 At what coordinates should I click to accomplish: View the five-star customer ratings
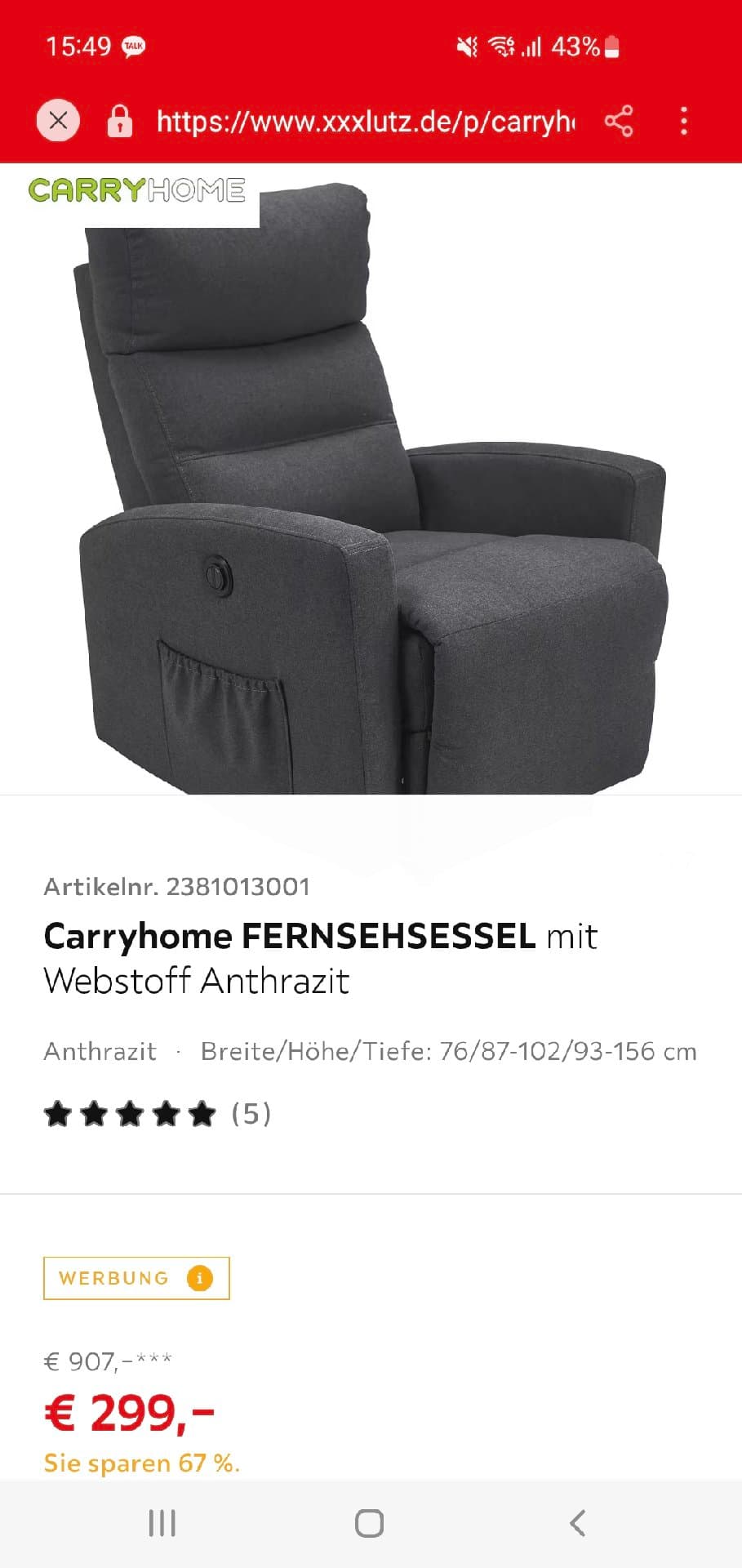click(157, 1113)
